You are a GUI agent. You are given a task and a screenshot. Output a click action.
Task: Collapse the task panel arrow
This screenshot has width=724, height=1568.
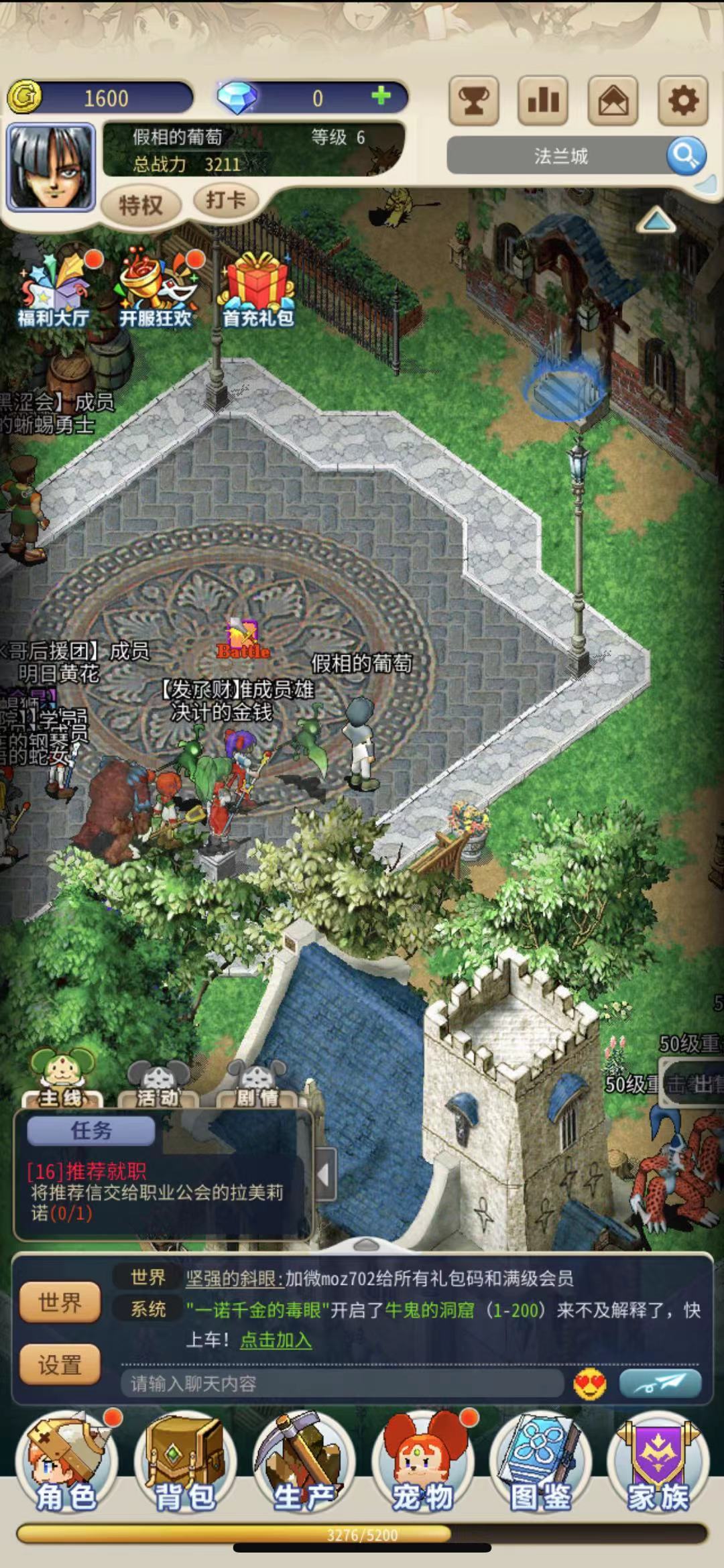[325, 1174]
